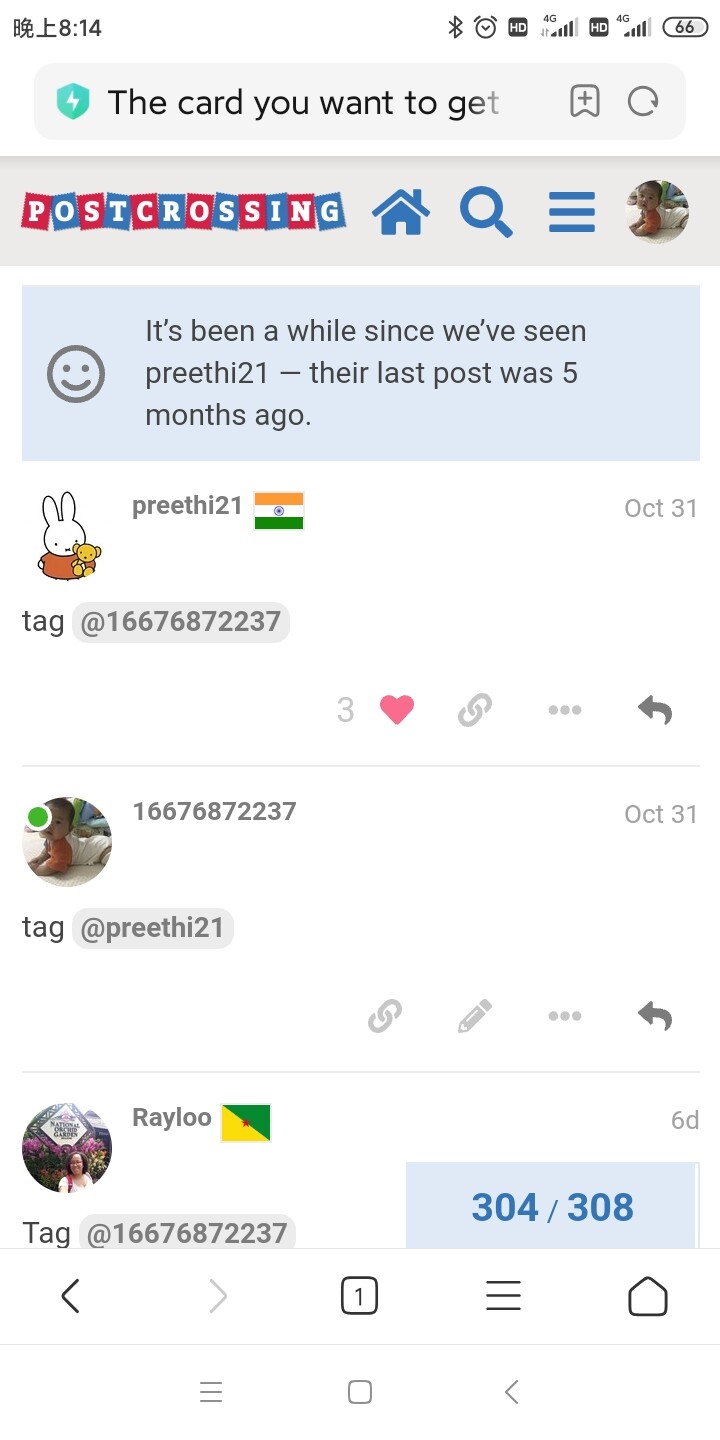The height and width of the screenshot is (1440, 720).
Task: Like preethi21's post with the heart
Action: click(397, 710)
